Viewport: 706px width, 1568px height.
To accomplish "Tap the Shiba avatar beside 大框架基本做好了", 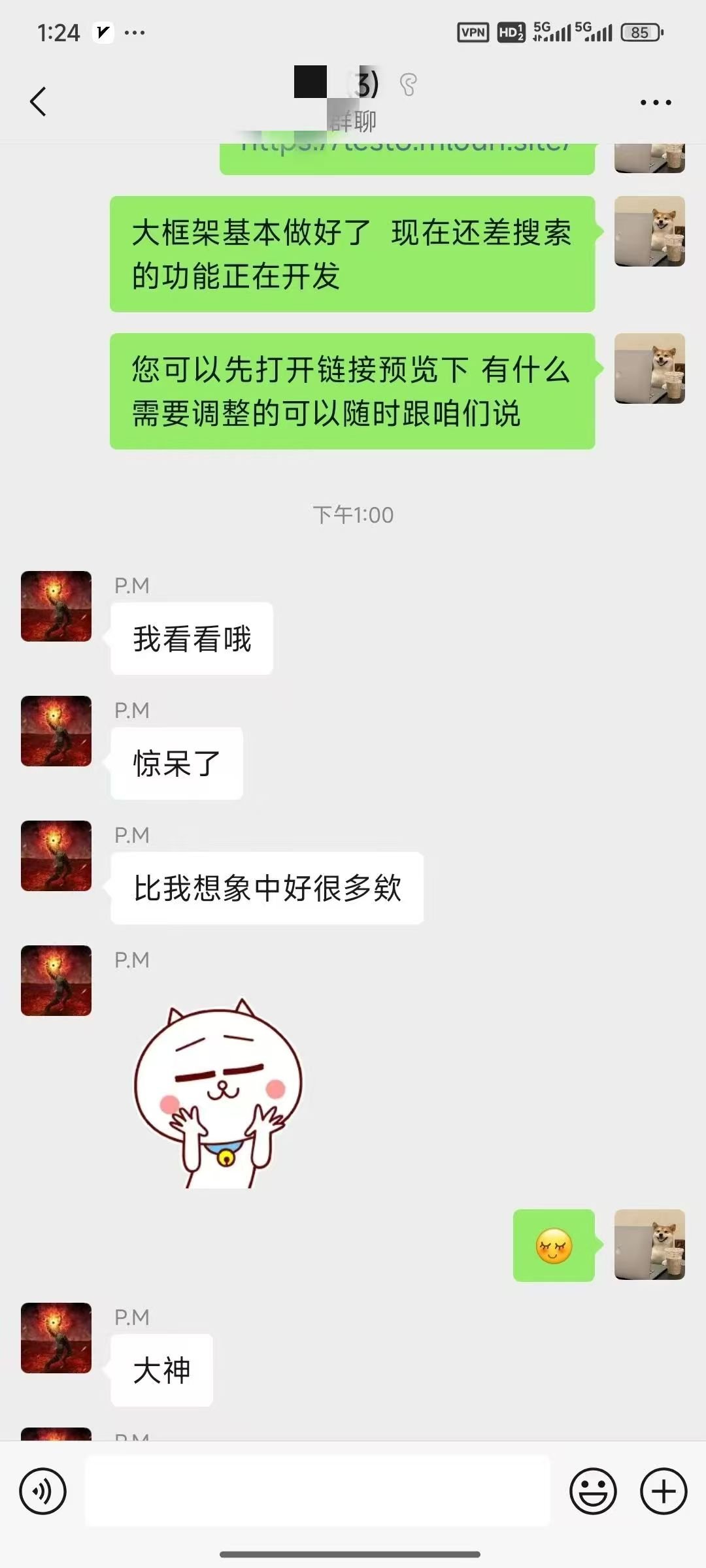I will click(x=649, y=231).
